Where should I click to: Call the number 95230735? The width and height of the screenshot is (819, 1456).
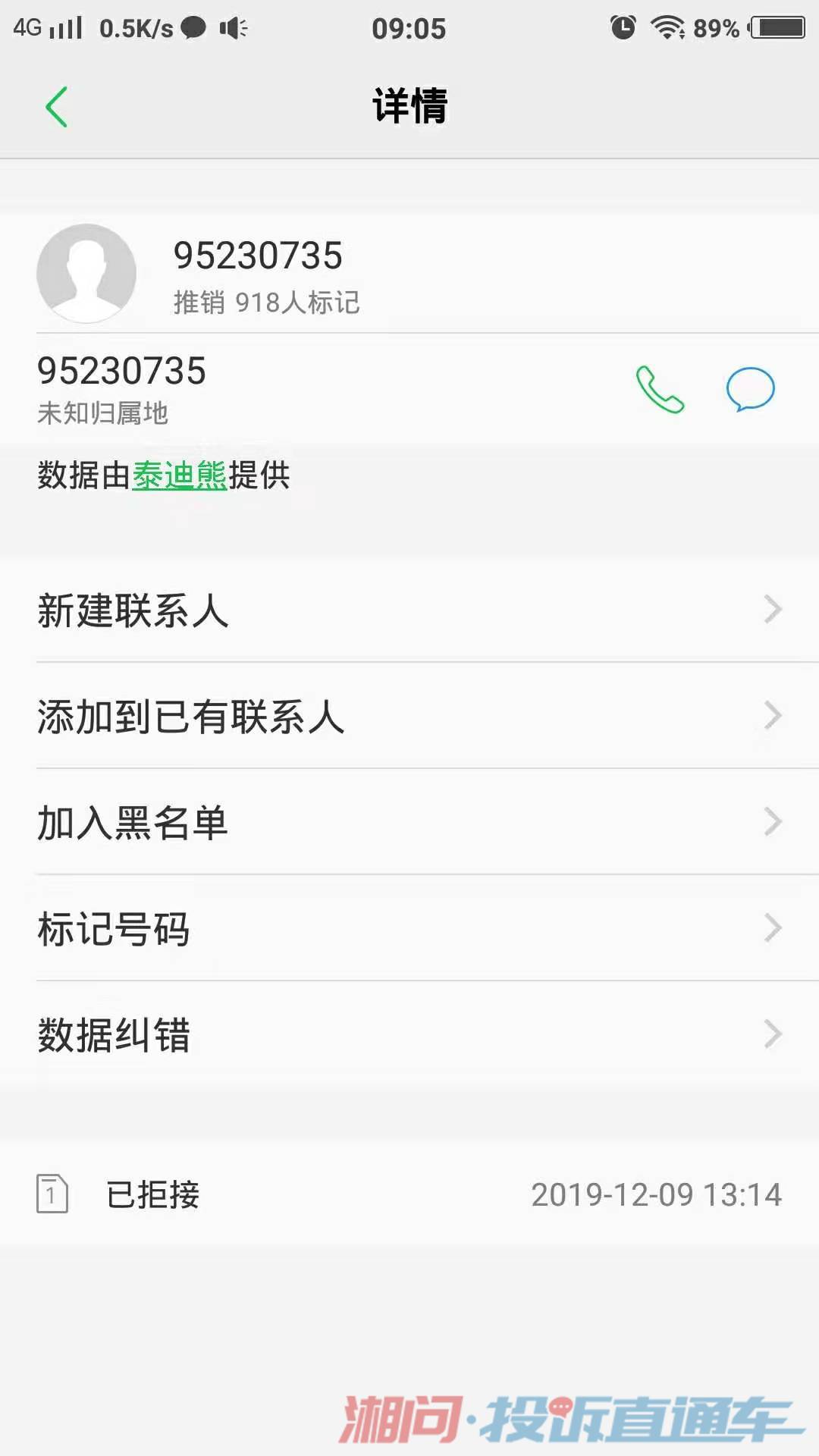point(660,389)
